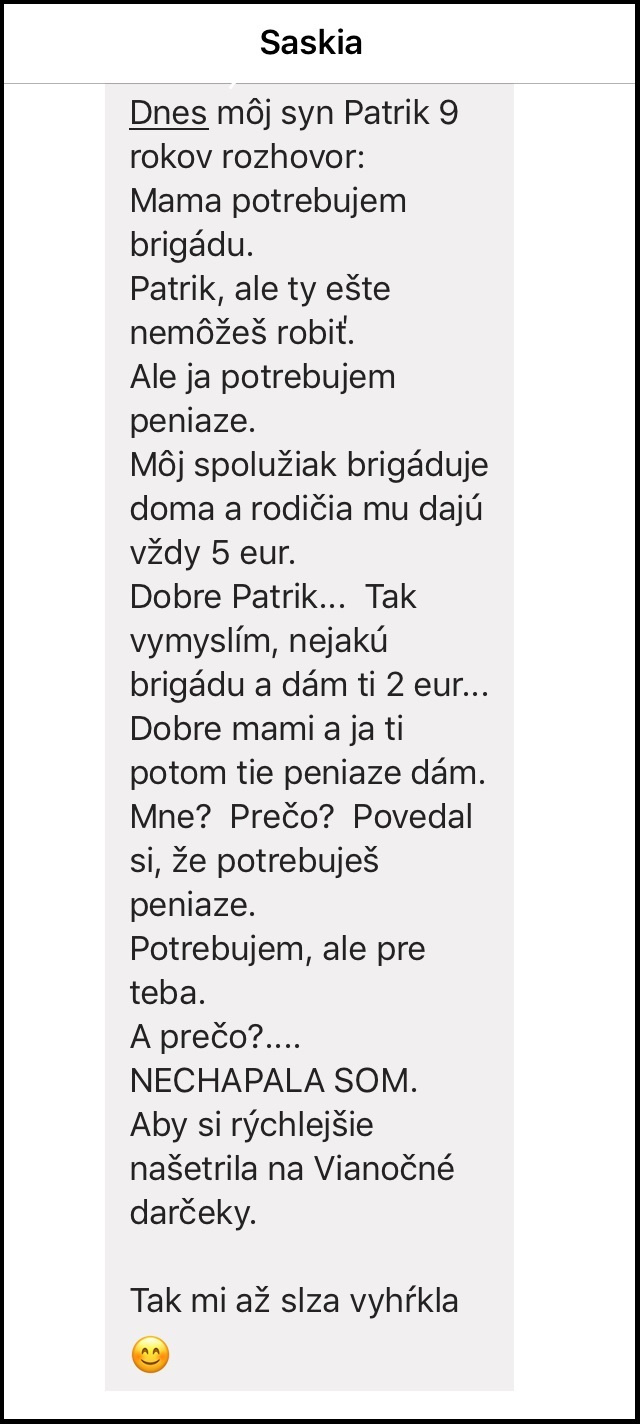This screenshot has height=1424, width=640.
Task: Open Saskia's contact details from the header
Action: pyautogui.click(x=311, y=43)
